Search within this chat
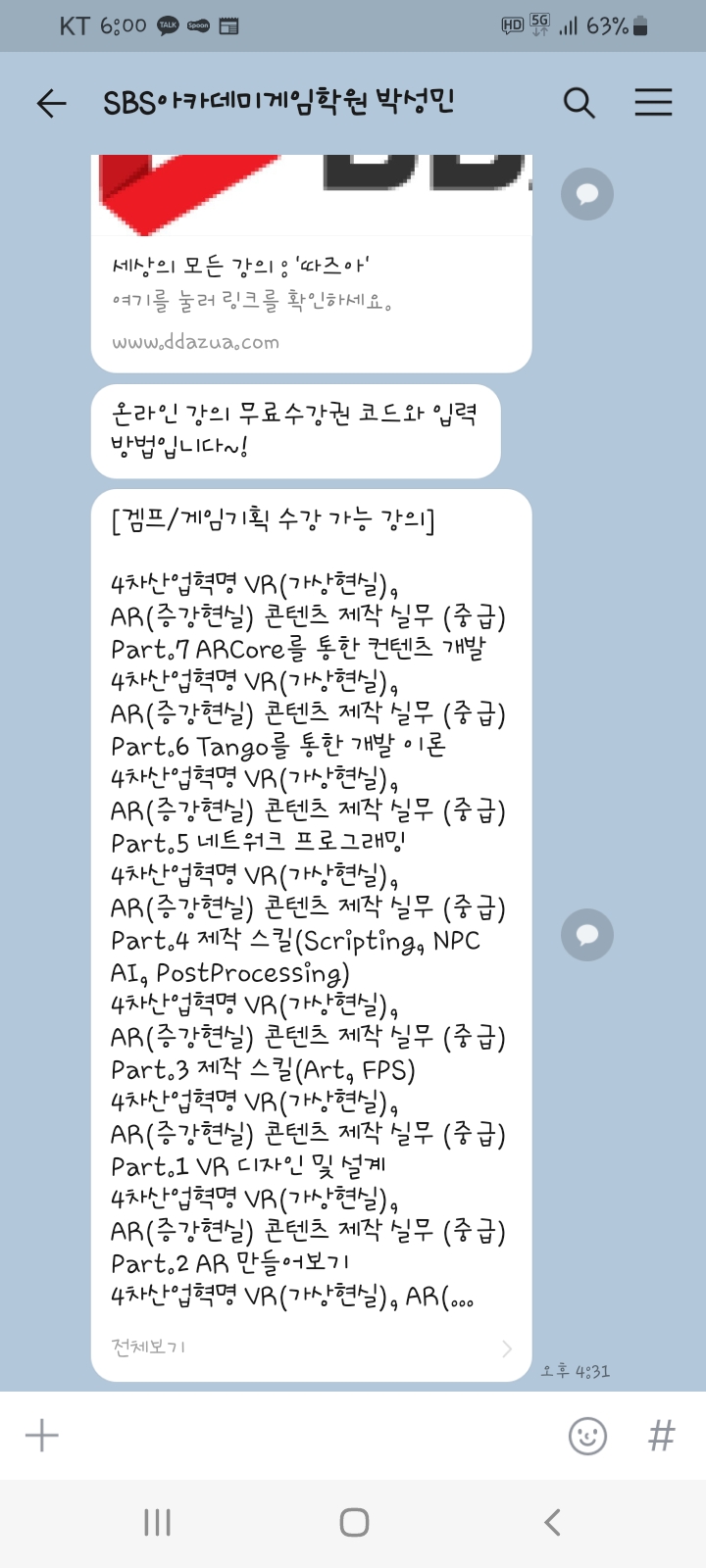The height and width of the screenshot is (1568, 706). 579,103
